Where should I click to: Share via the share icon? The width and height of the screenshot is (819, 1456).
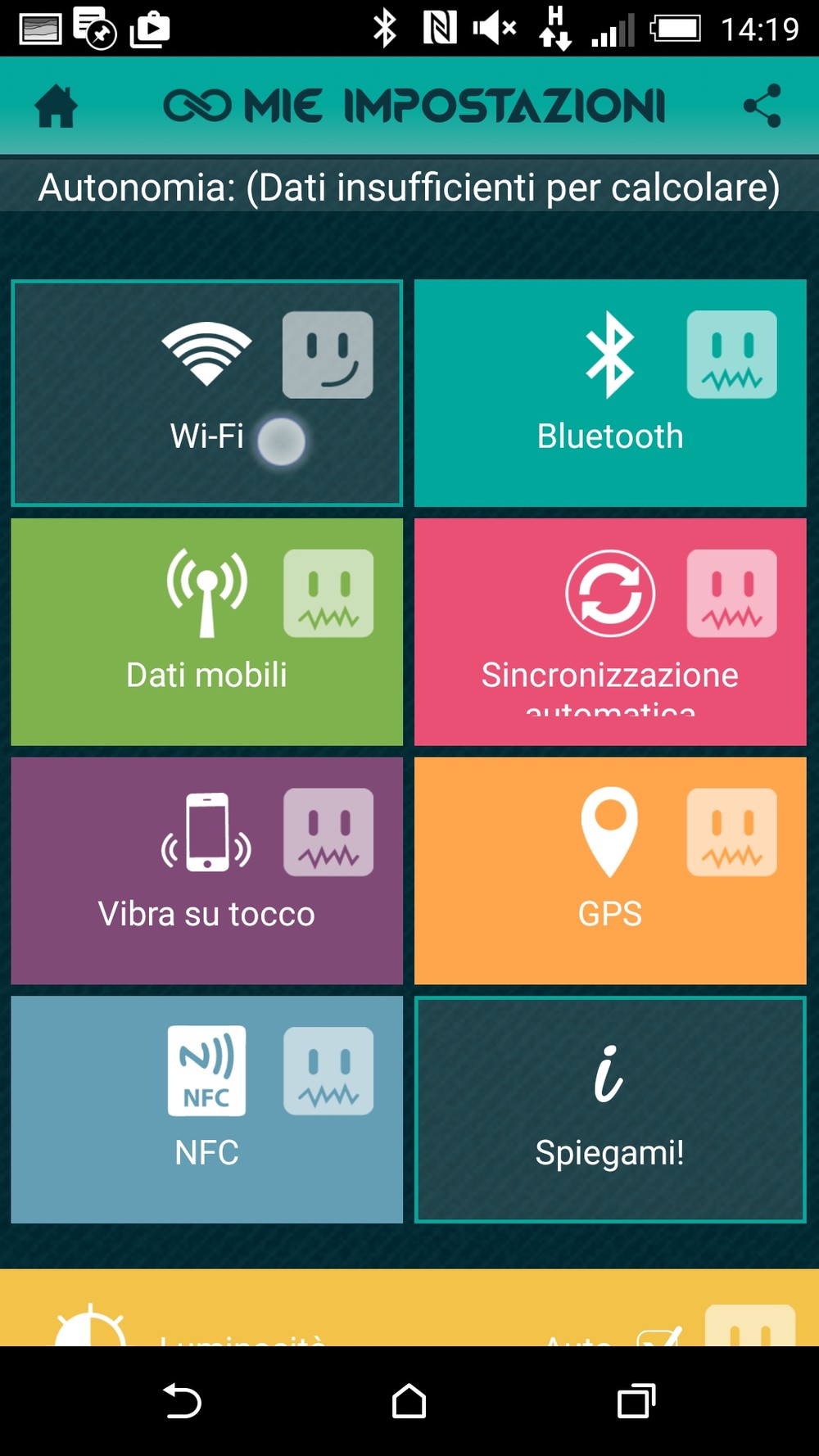tap(762, 106)
